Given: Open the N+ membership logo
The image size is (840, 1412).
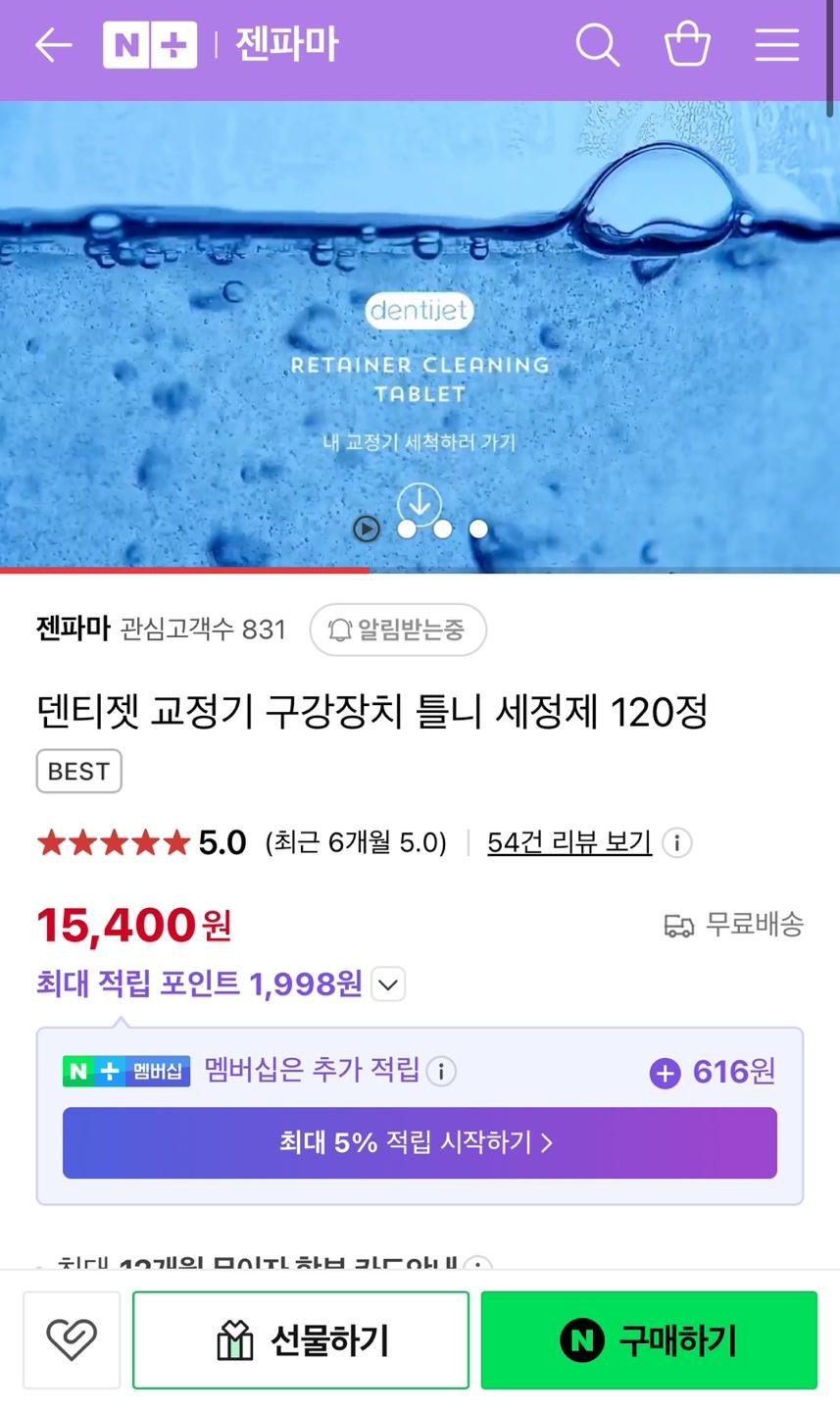Looking at the screenshot, I should (x=150, y=45).
